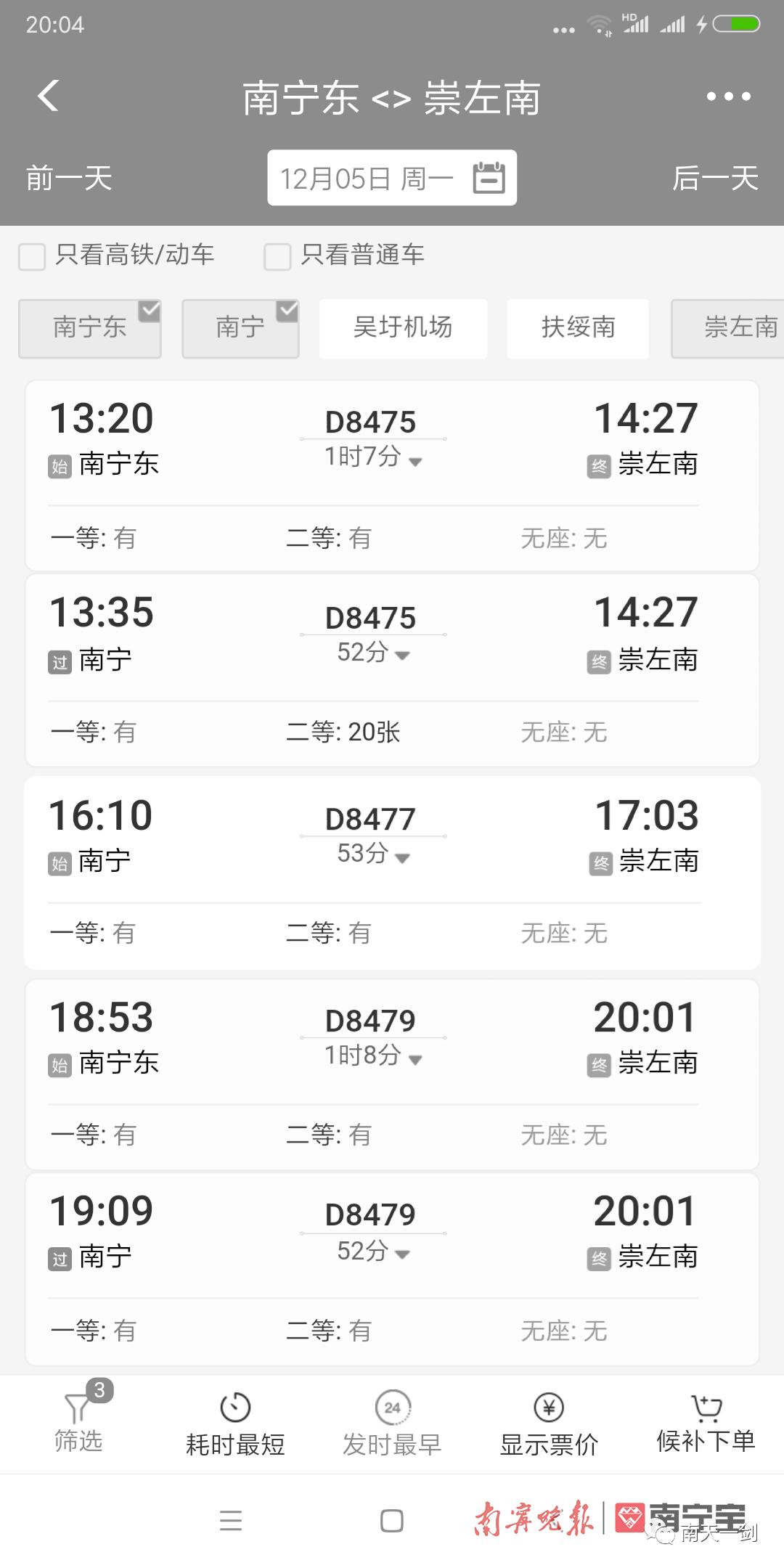Enable the 只看普通车 checkbox
Image resolution: width=784 pixels, height=1568 pixels.
(277, 256)
